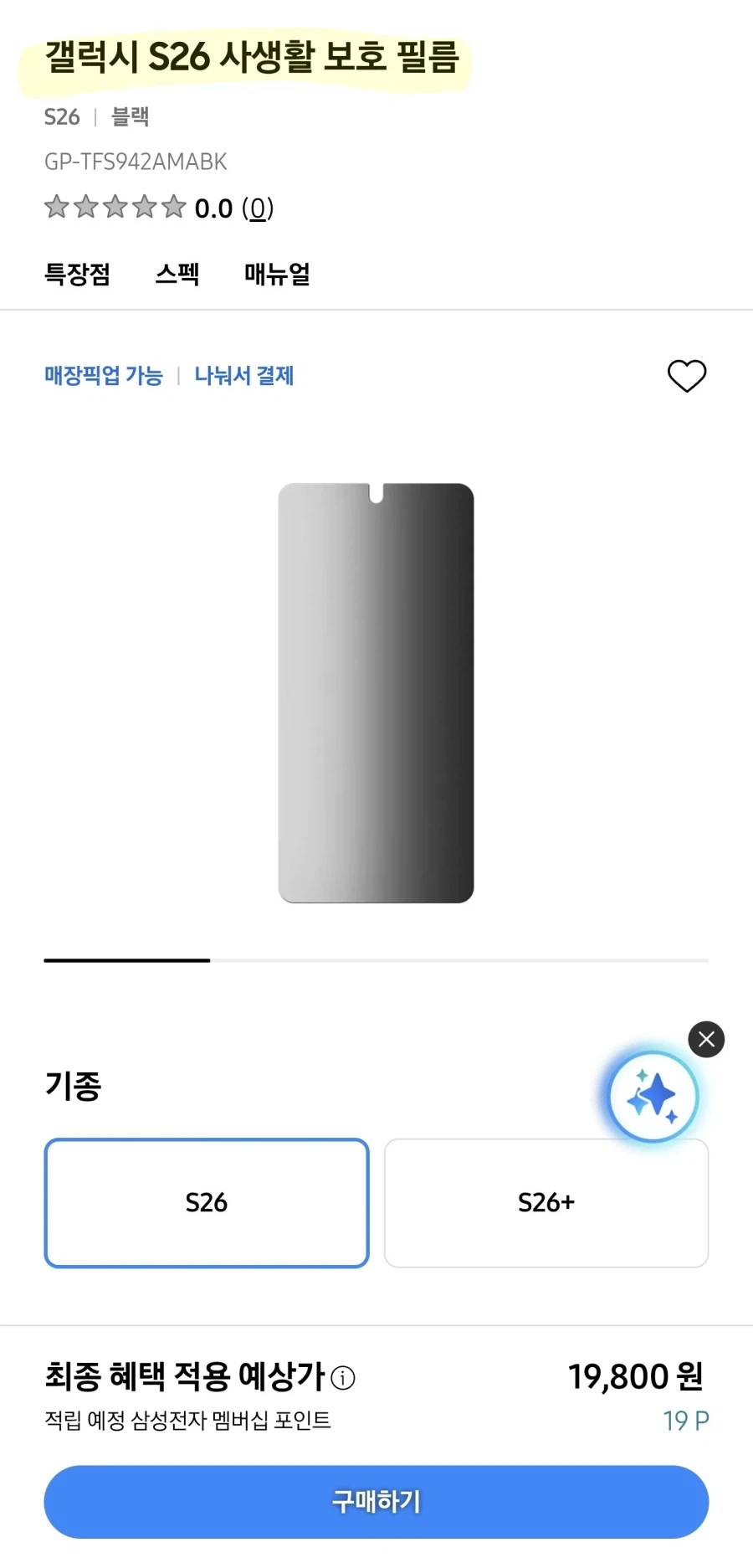Tap the second star icon
The image size is (753, 1568).
point(85,206)
